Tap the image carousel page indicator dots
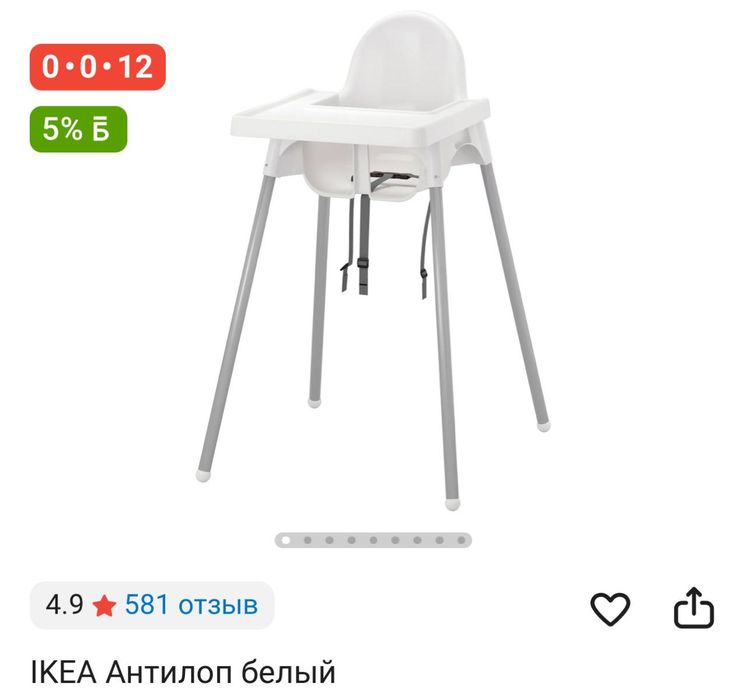 [x=373, y=540]
